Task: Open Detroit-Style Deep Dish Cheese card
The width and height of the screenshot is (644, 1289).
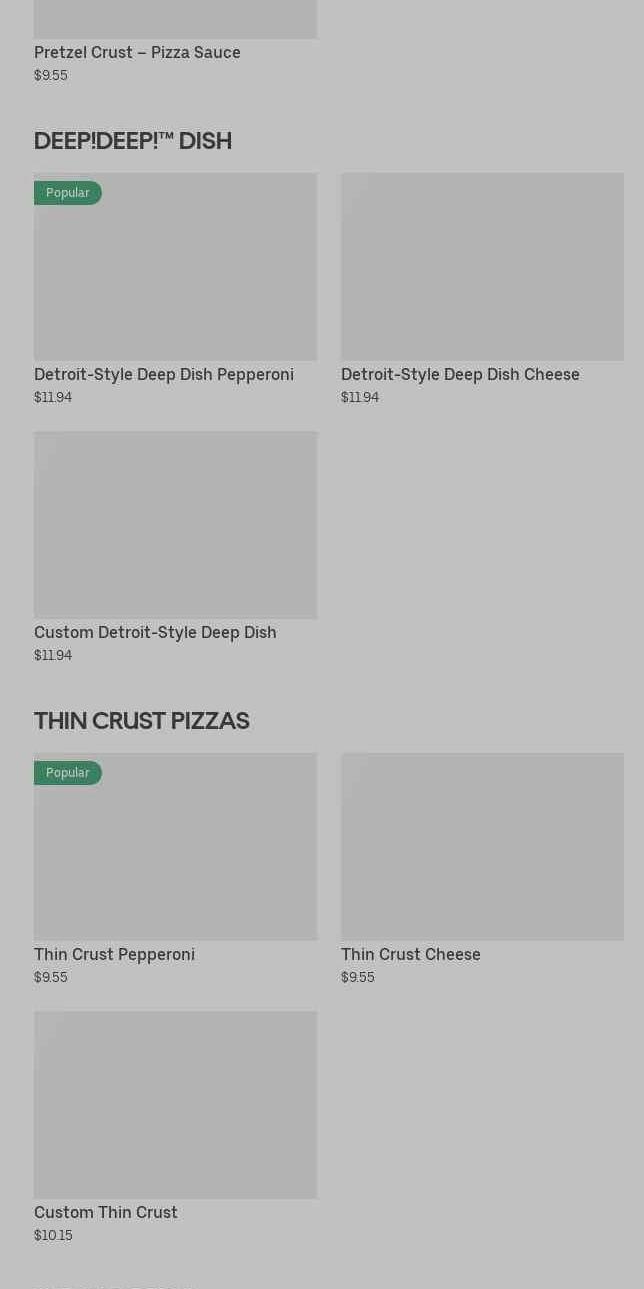Action: [x=482, y=290]
